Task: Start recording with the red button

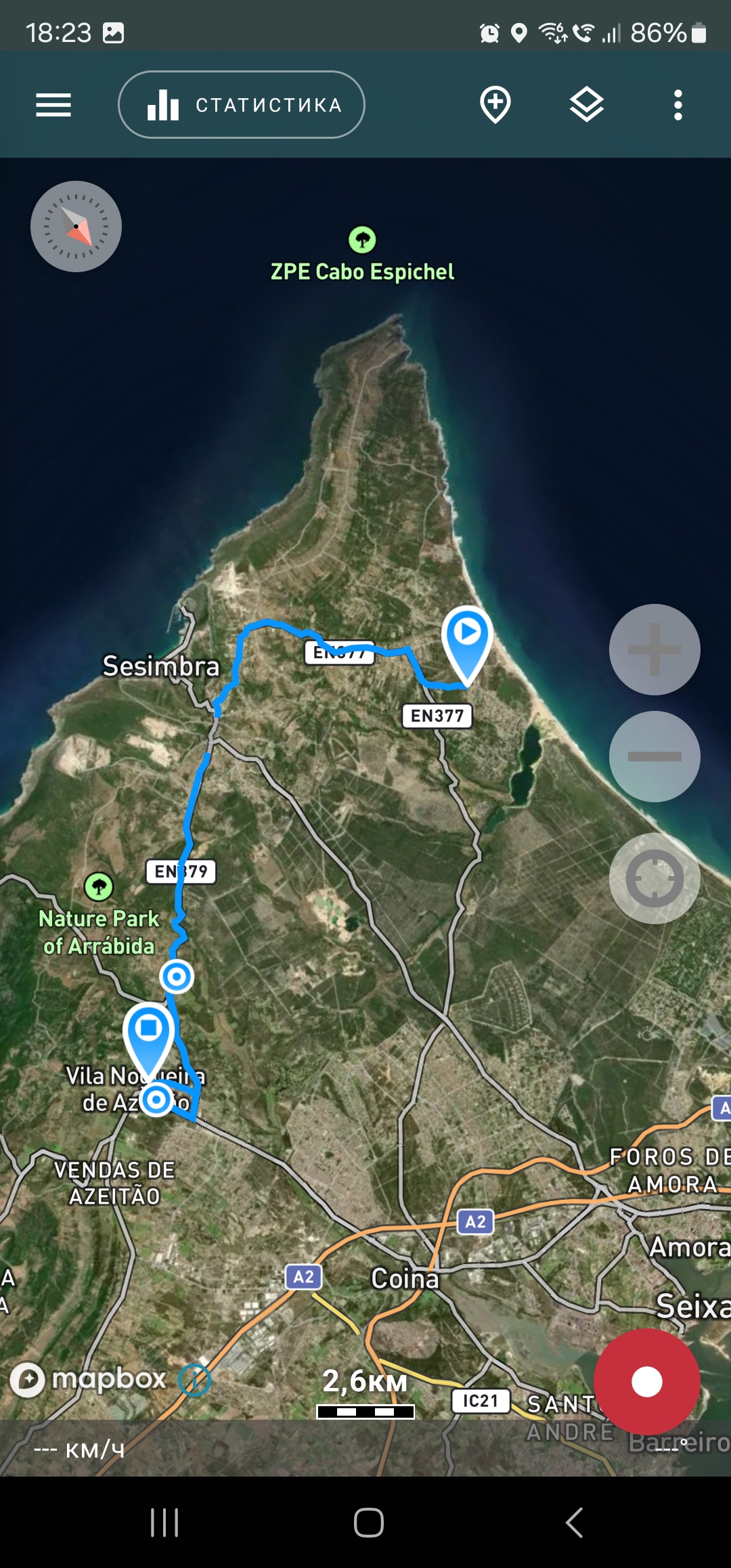Action: [646, 1381]
